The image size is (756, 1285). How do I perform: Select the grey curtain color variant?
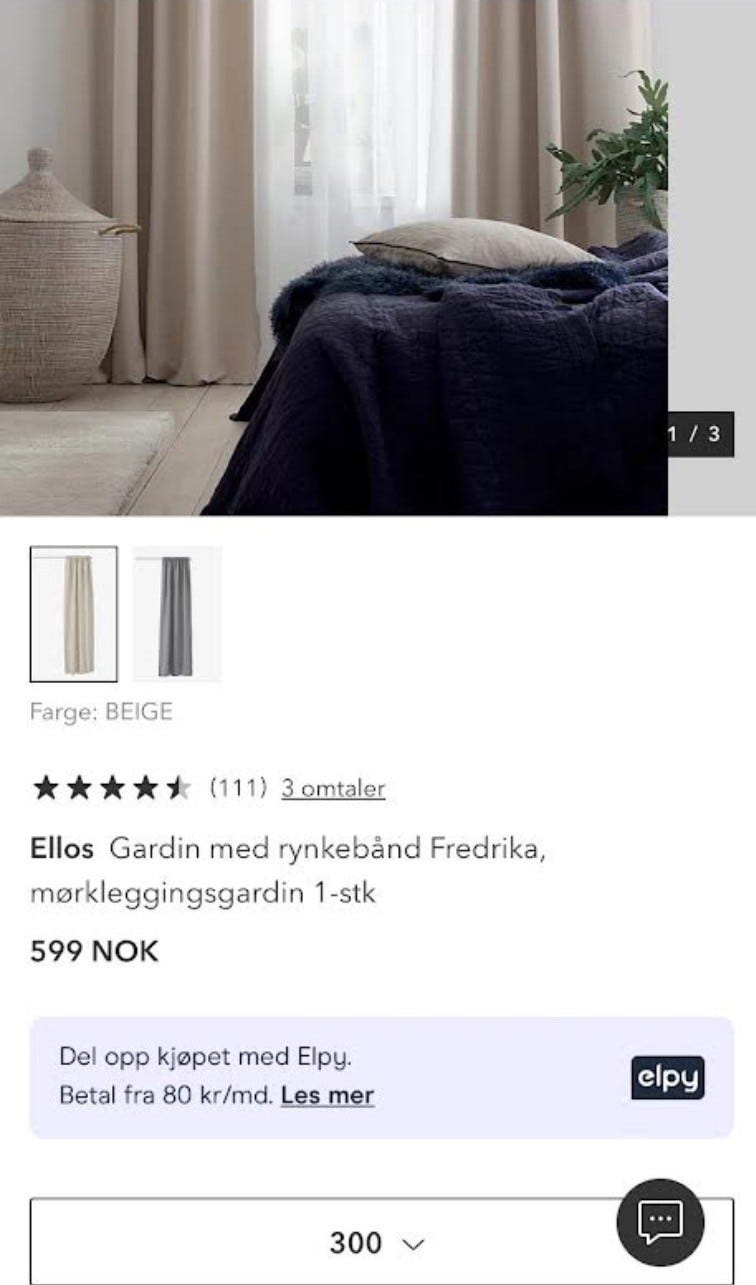172,611
